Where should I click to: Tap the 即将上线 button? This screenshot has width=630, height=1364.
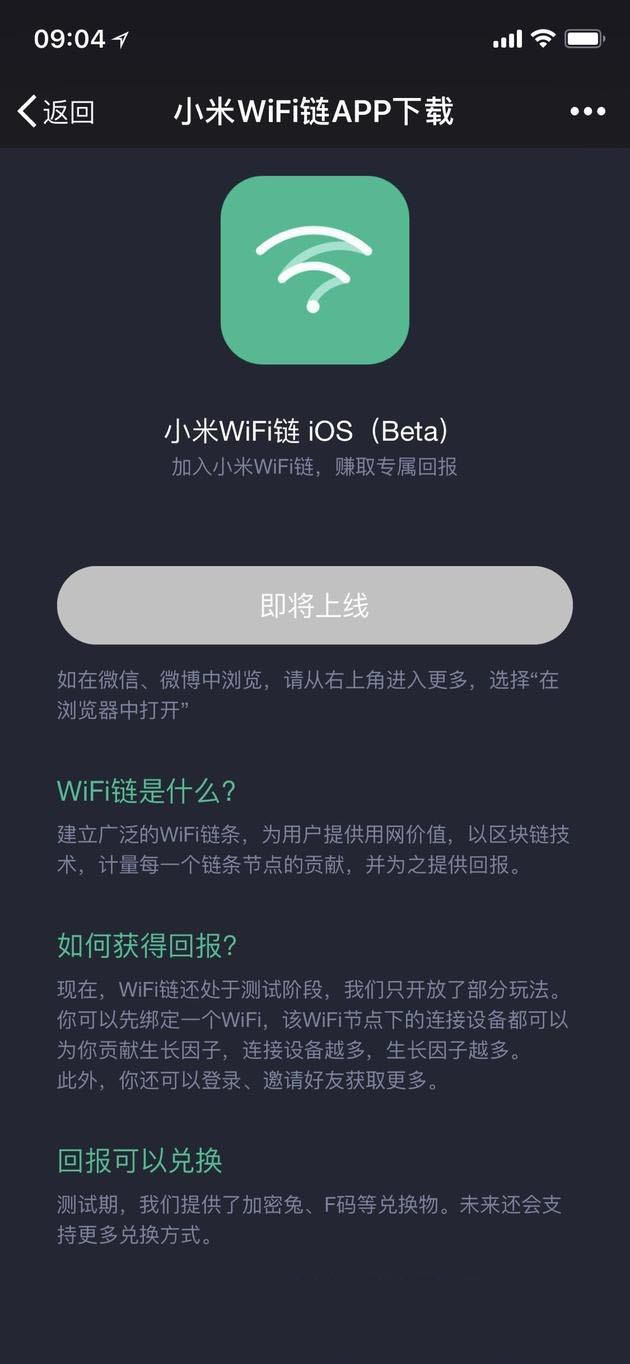315,605
